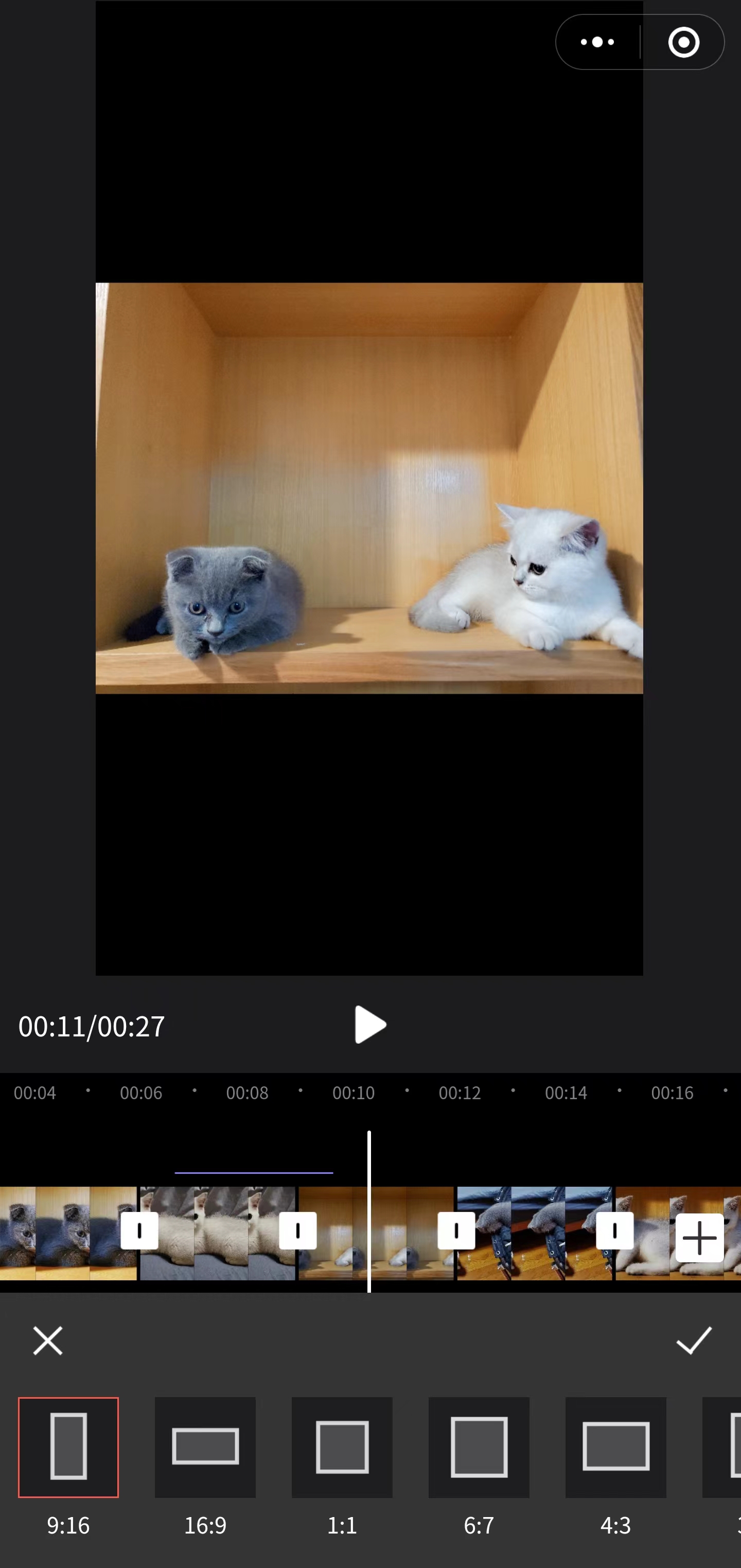Select the 16:9 aspect ratio
This screenshot has width=741, height=1568.
[205, 1447]
